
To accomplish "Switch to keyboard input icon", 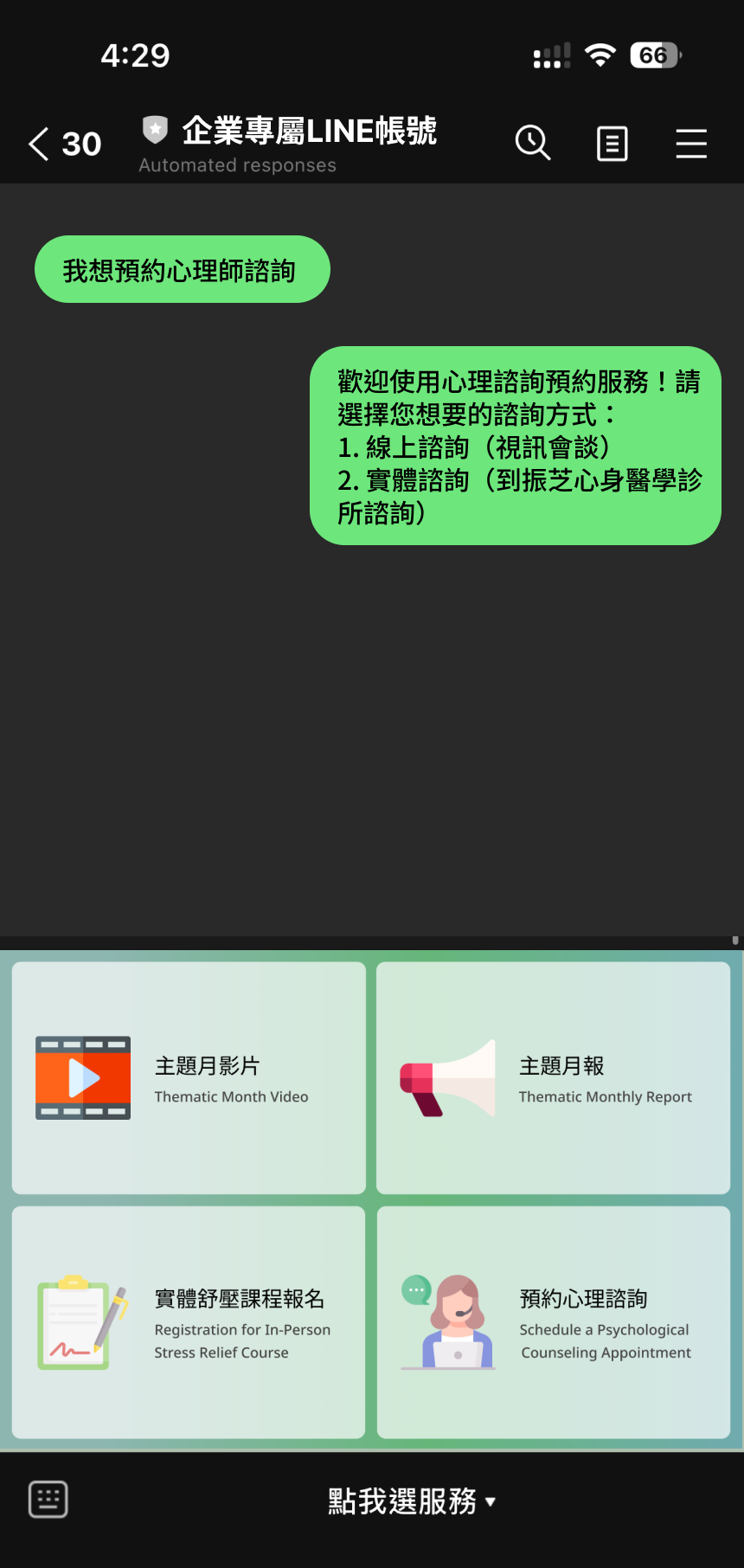I will click(x=48, y=1500).
